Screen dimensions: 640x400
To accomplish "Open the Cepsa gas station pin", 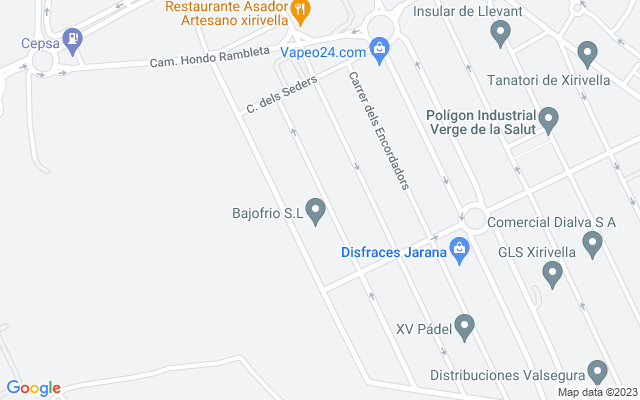I will [72, 40].
